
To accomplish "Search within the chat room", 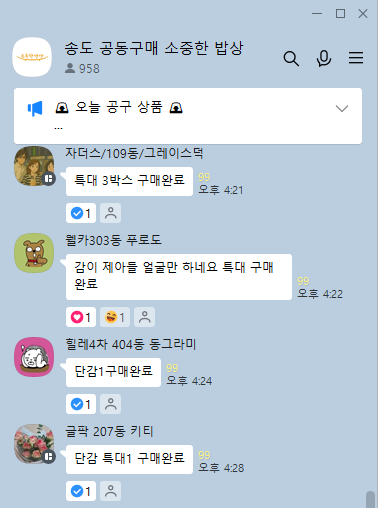I will tap(291, 58).
